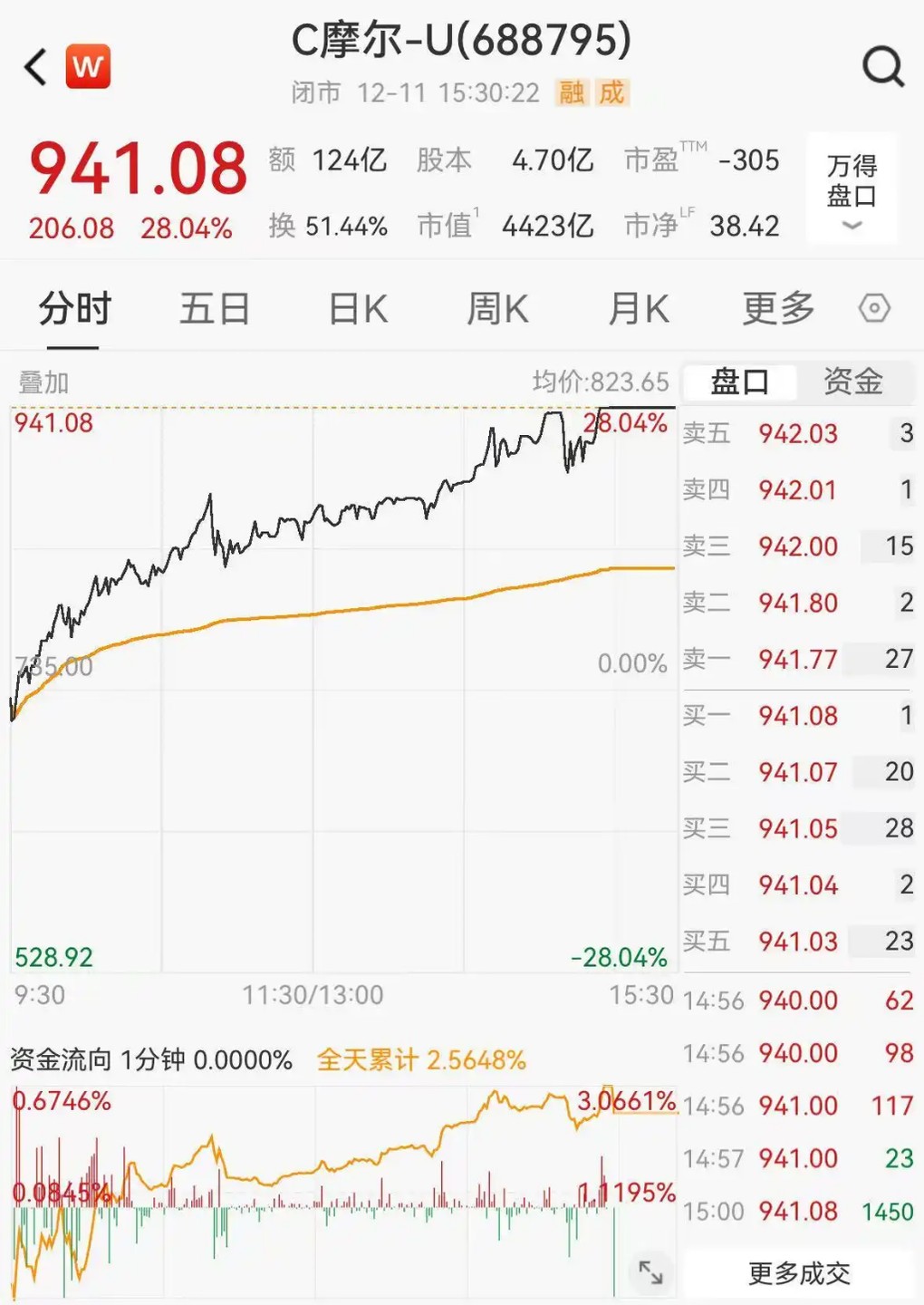
Task: View 更多成交 trade records
Action: coord(799,1273)
